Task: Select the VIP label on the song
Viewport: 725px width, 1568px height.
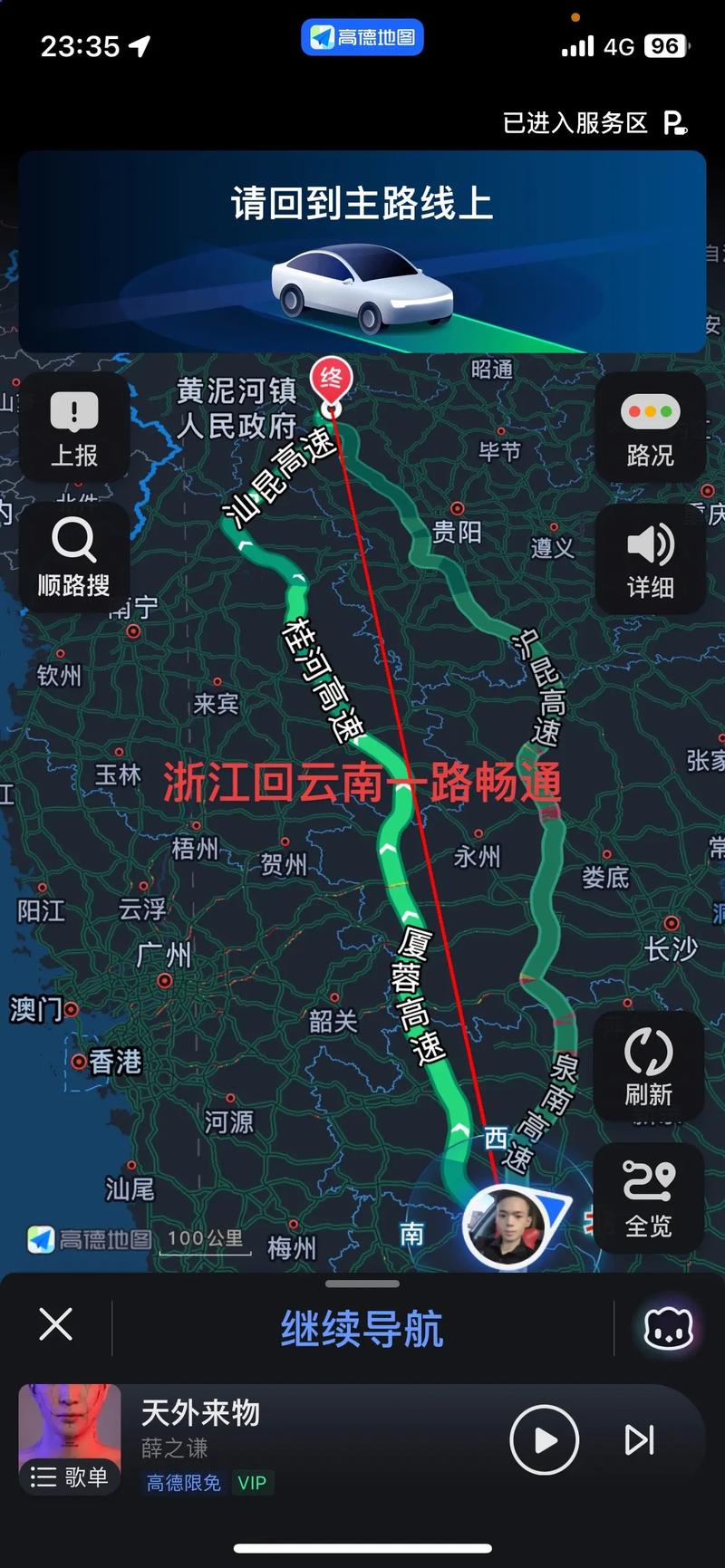Action: pos(252,1483)
